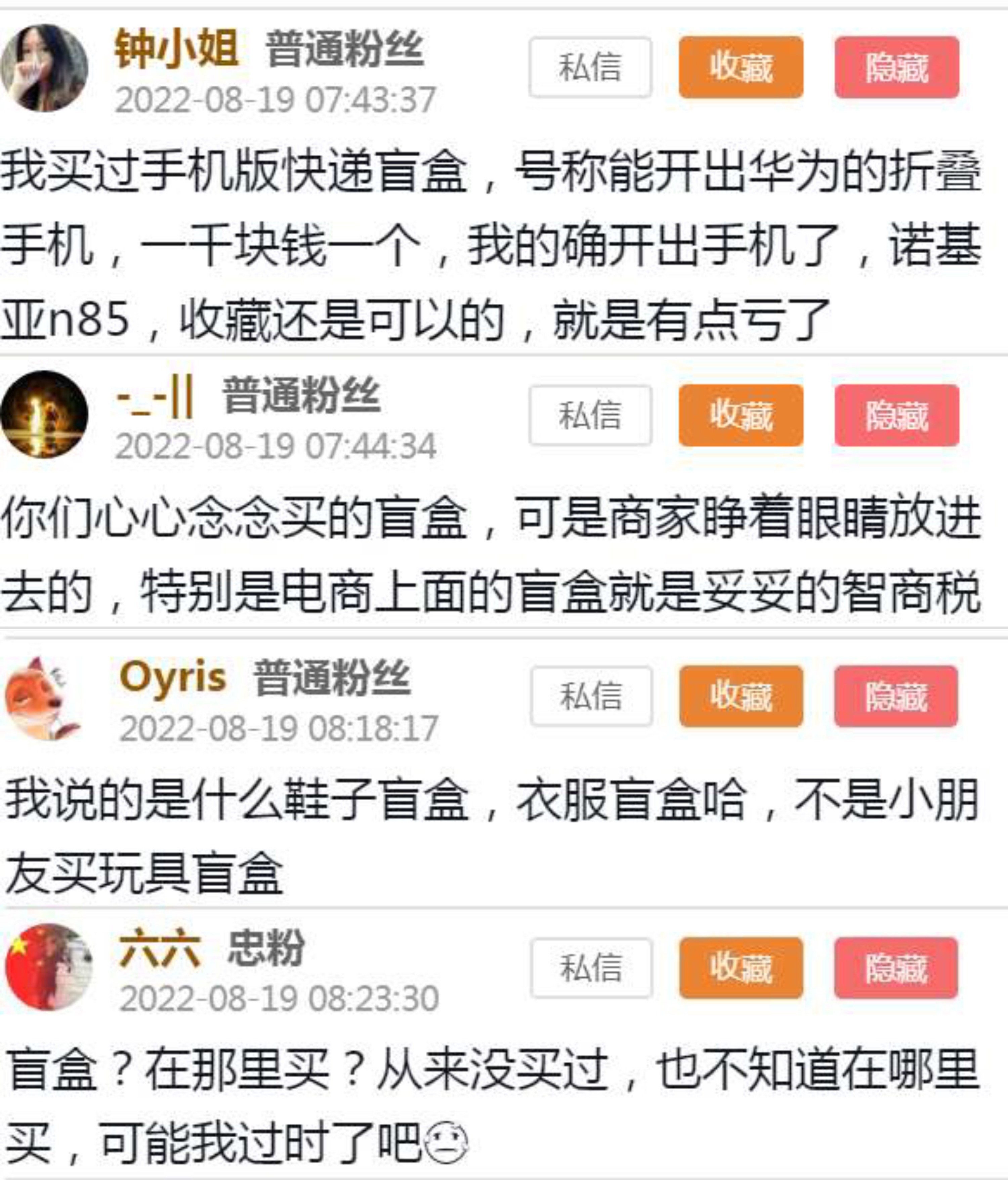
Task: Send private message to 钟小姐
Action: 590,67
